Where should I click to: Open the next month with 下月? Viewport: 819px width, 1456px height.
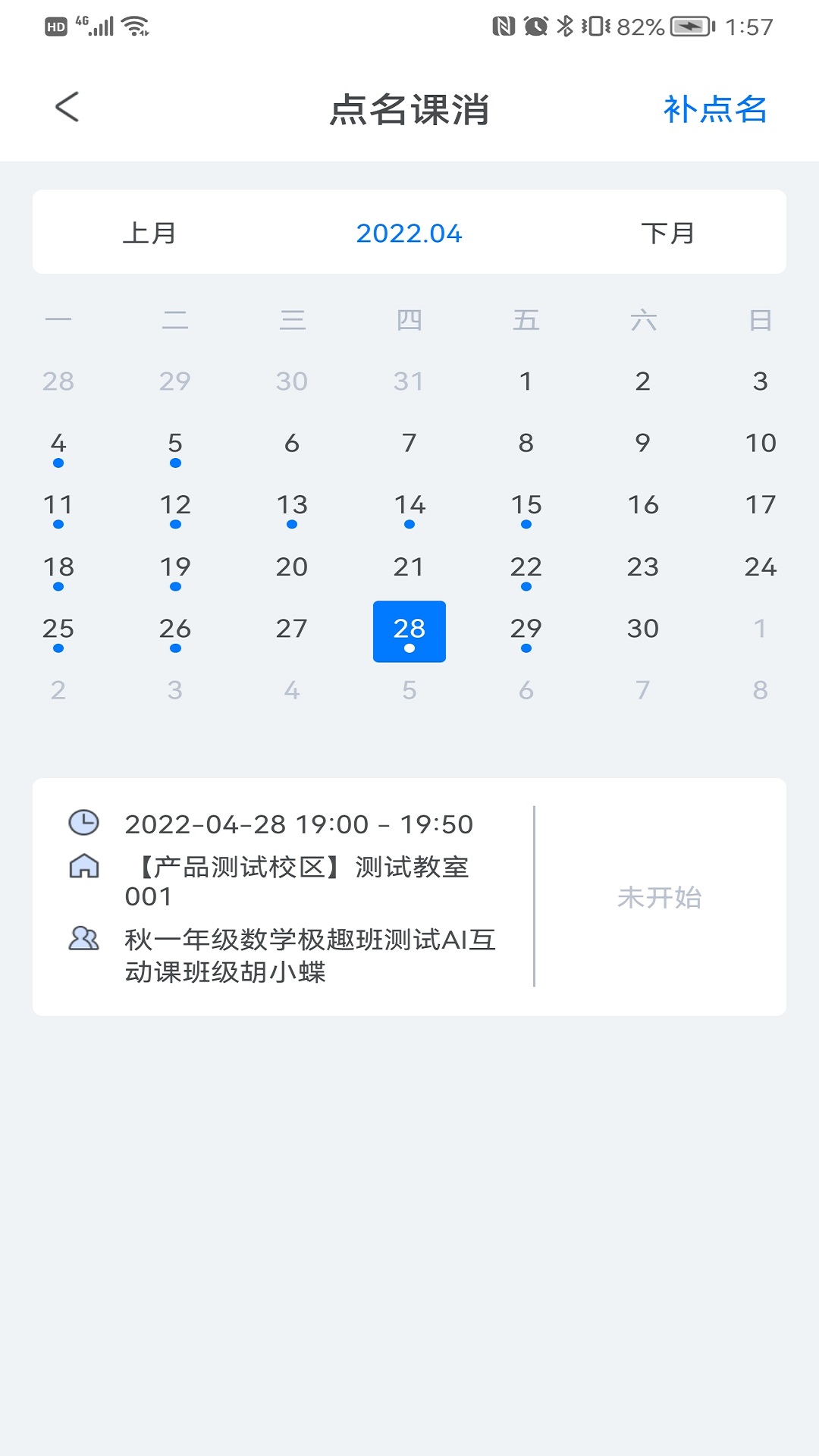(667, 233)
